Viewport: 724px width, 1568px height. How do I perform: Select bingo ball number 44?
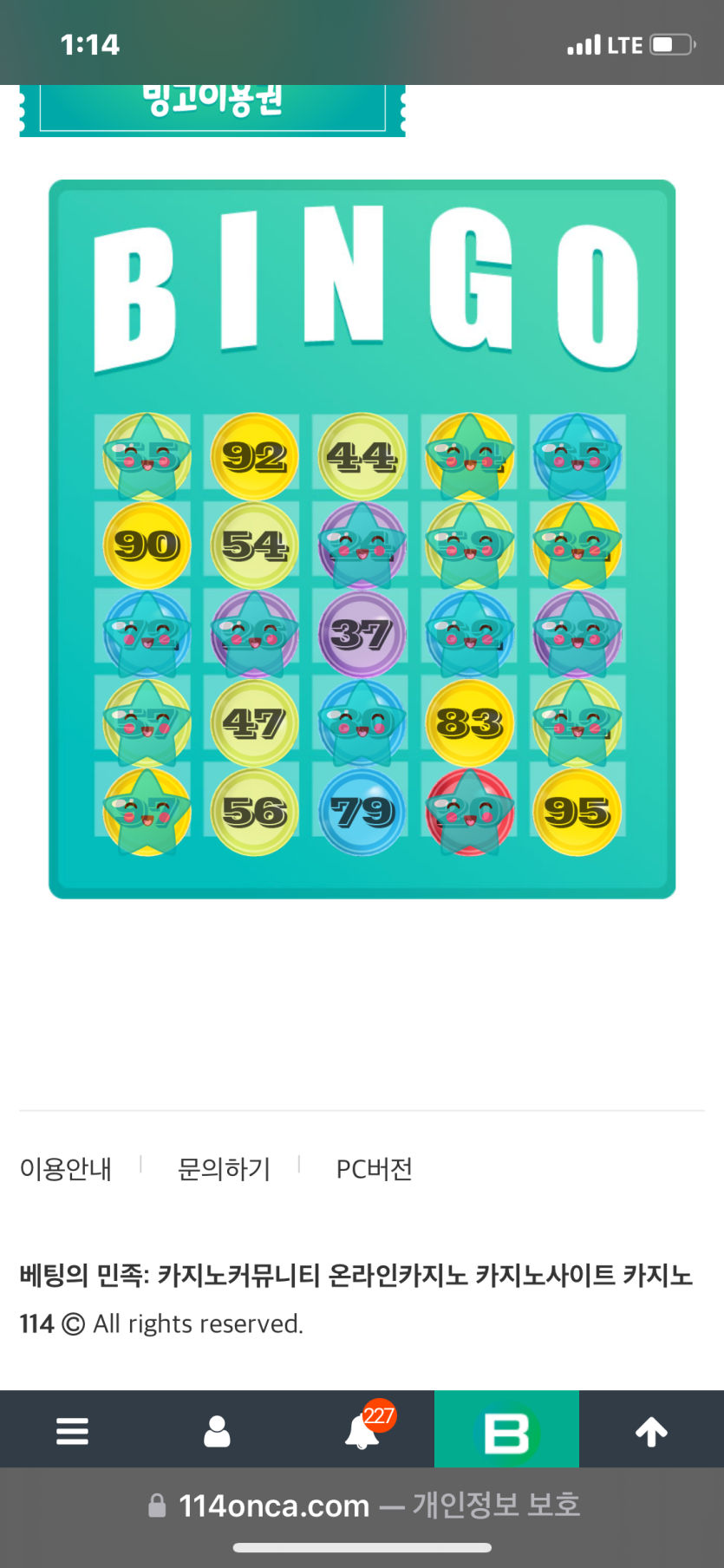point(362,456)
